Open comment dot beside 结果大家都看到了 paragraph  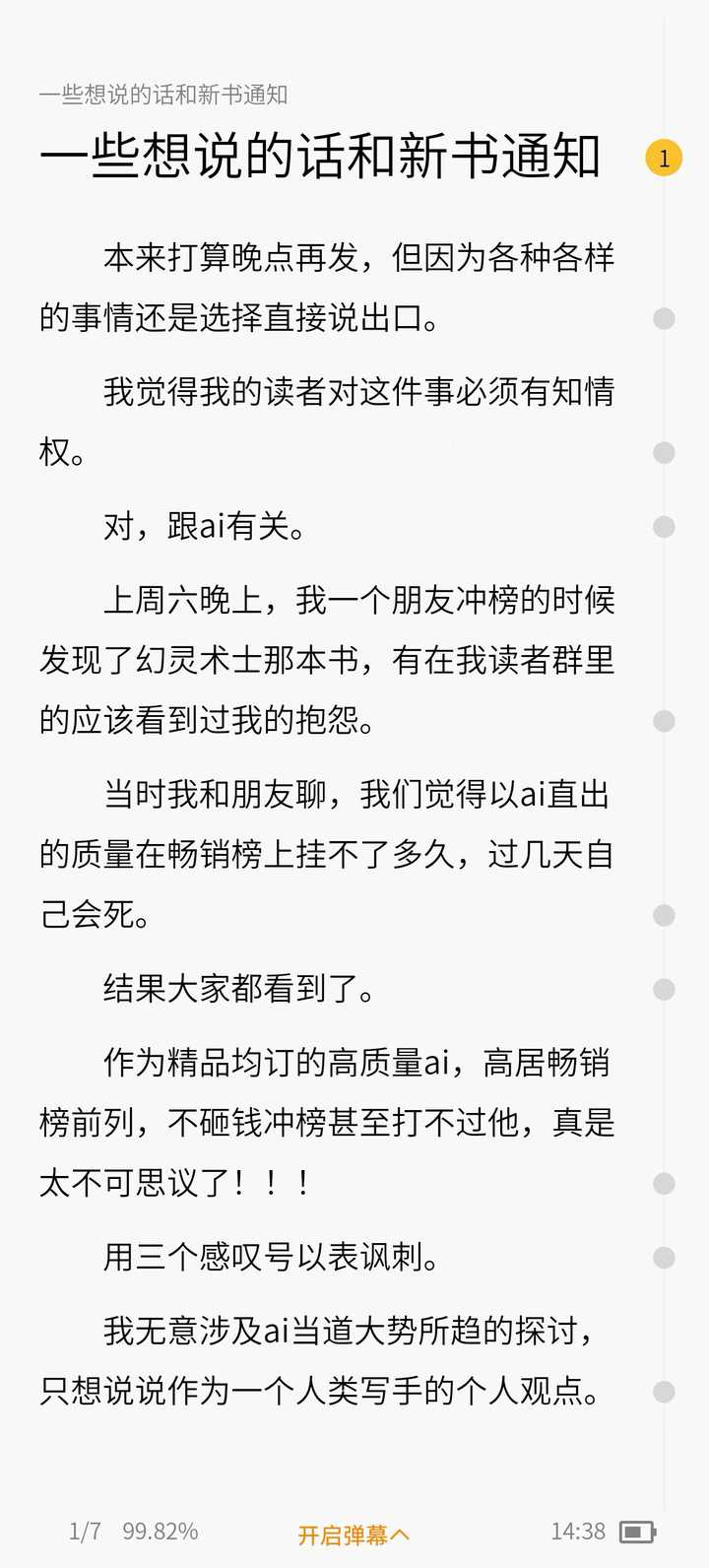coord(664,989)
